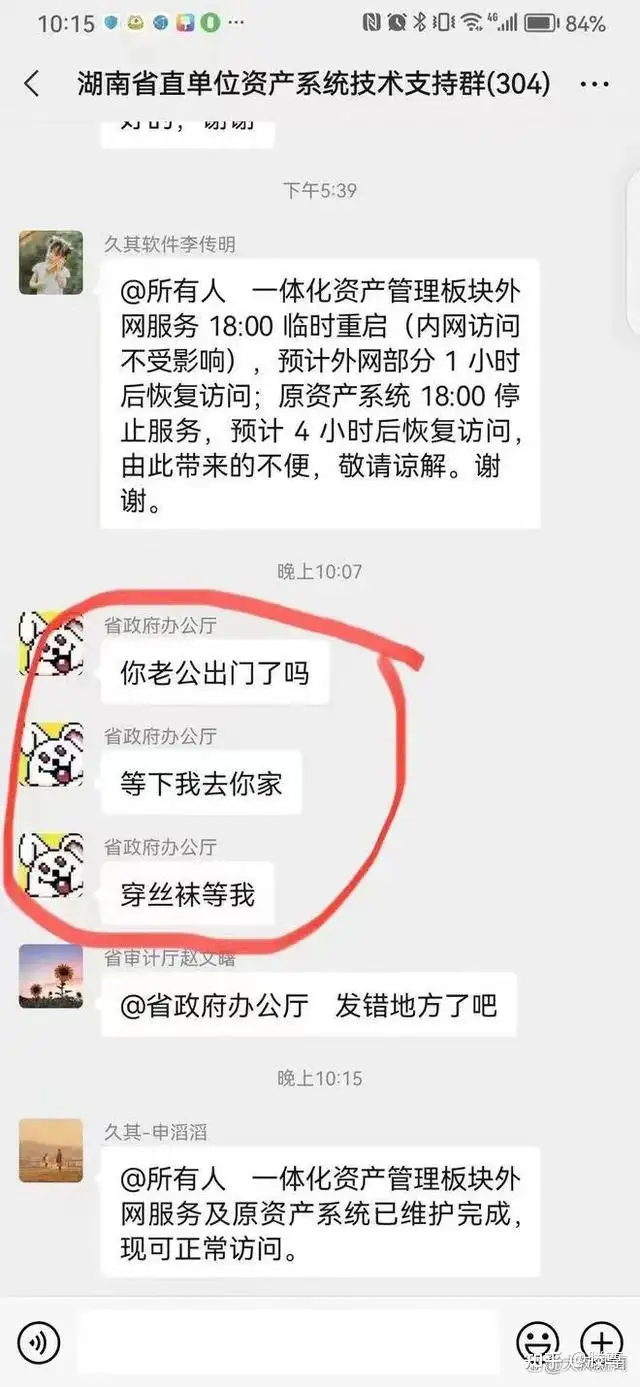Open 久其-申滔滔's avatar profile
640x1387 pixels.
[x=51, y=1150]
